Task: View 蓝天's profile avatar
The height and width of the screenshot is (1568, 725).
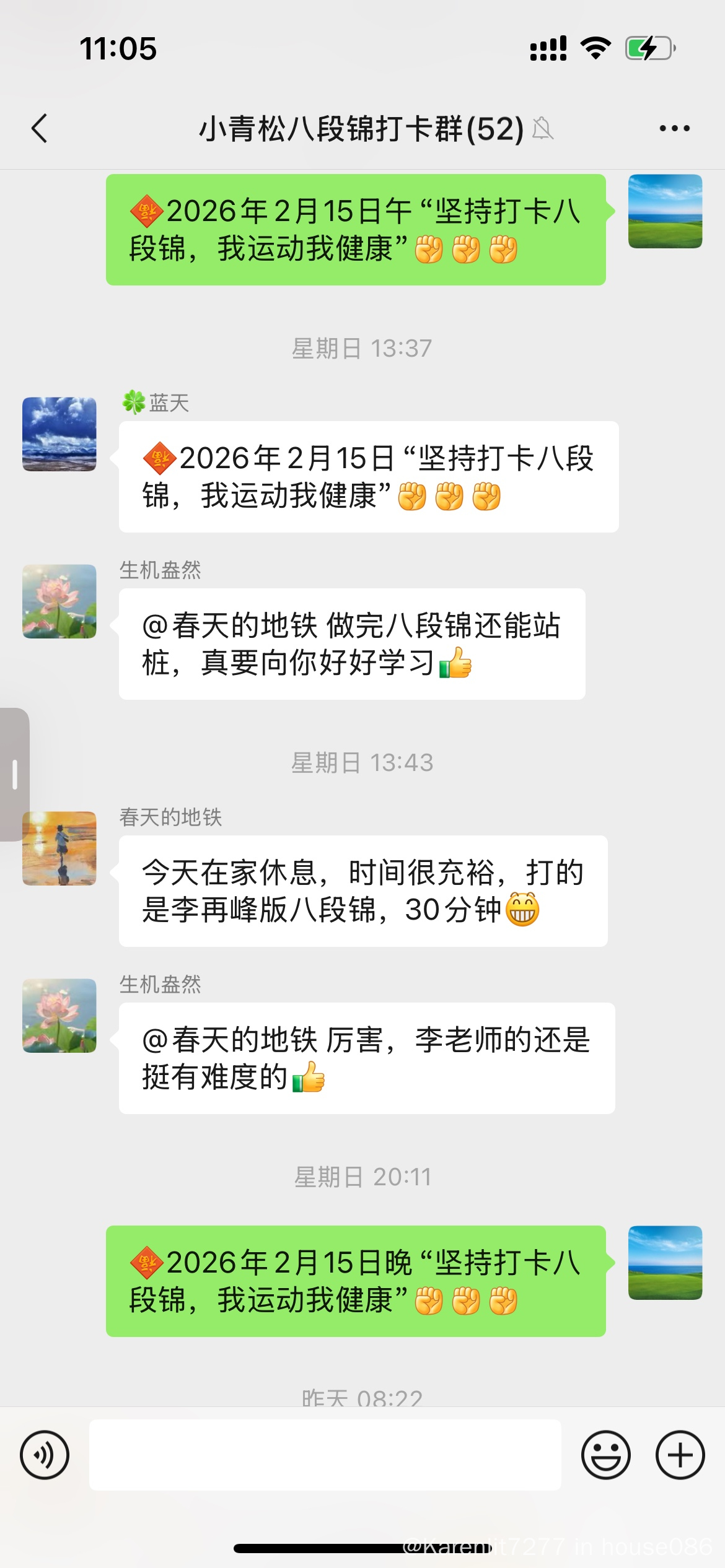Action: point(59,434)
